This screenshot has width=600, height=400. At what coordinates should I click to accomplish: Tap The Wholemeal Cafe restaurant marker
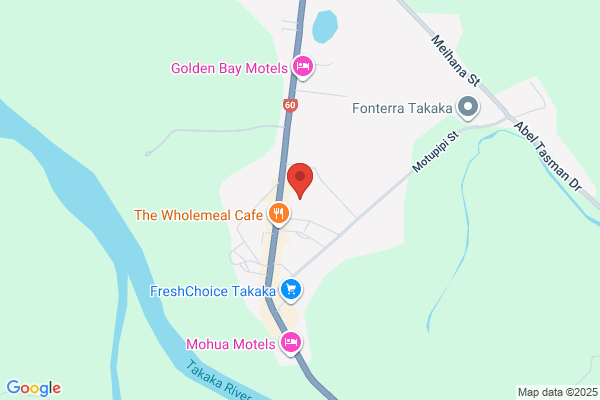pos(279,214)
